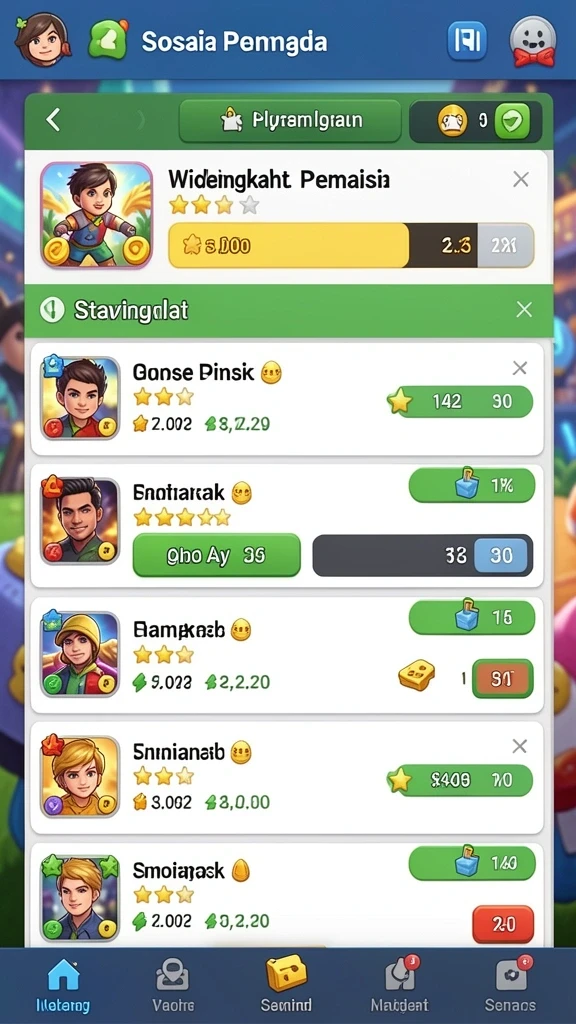Open the blue icon in the header
This screenshot has width=576, height=1024.
pos(466,40)
